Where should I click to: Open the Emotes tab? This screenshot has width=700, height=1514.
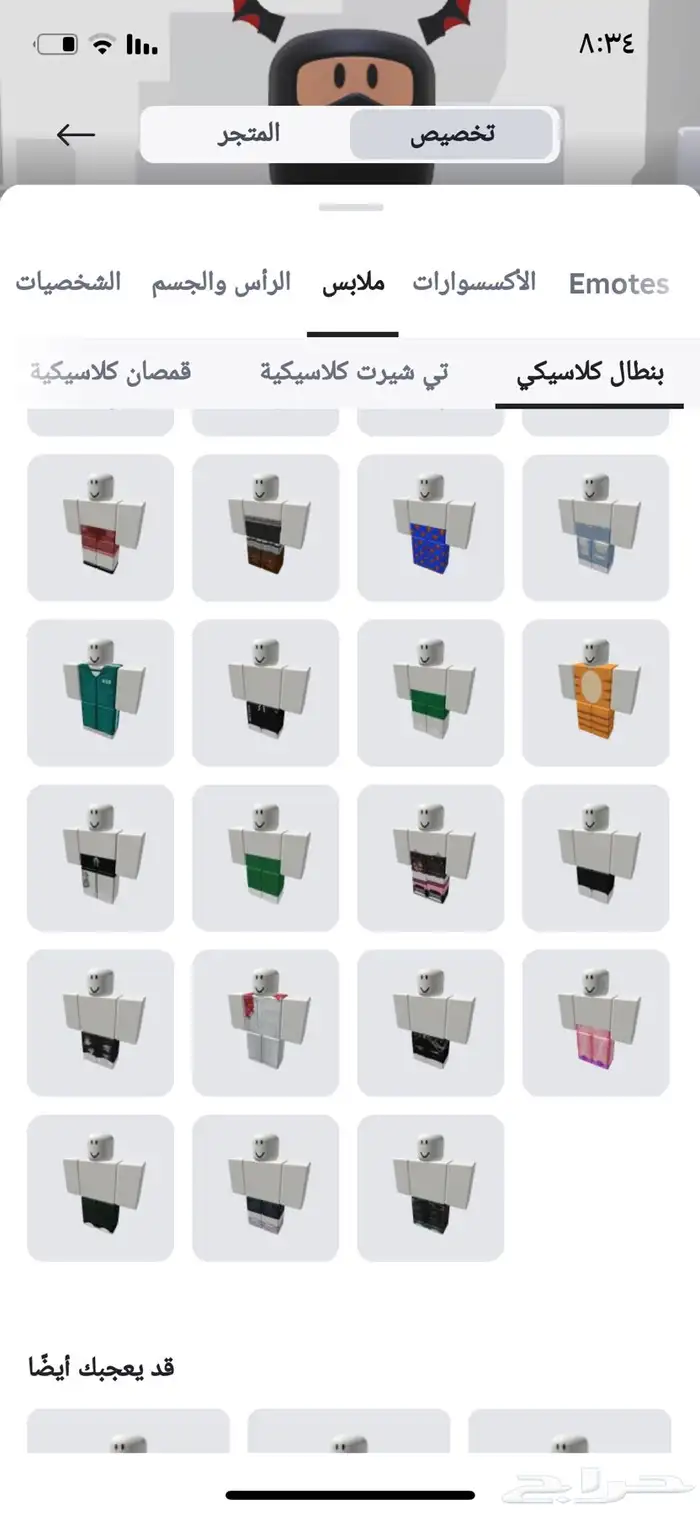(618, 284)
